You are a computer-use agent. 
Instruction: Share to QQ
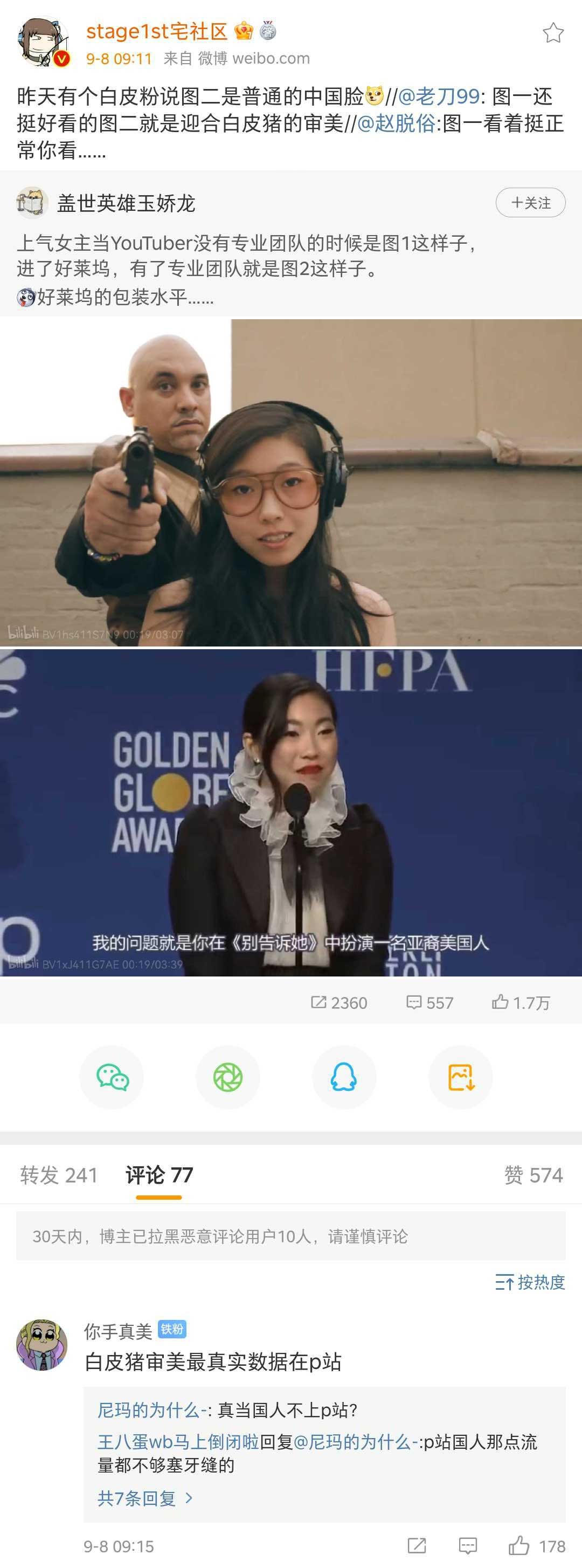click(x=344, y=1077)
